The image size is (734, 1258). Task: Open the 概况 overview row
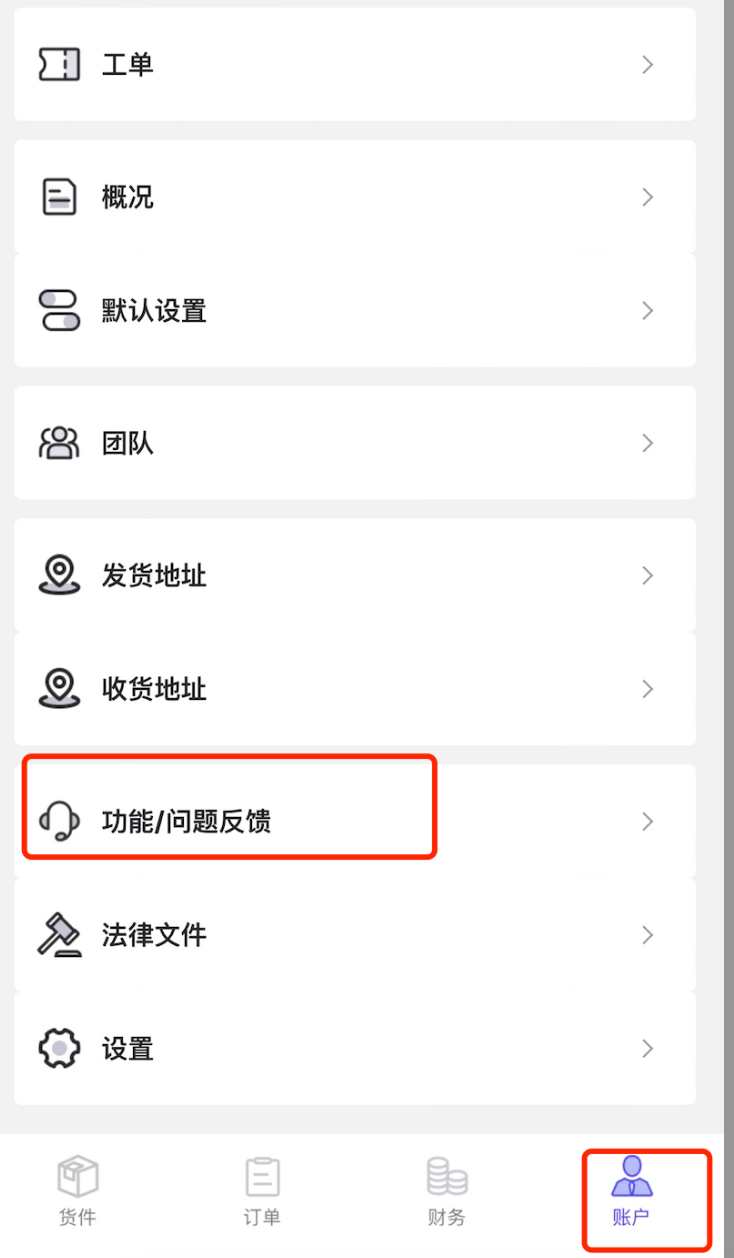tap(355, 197)
